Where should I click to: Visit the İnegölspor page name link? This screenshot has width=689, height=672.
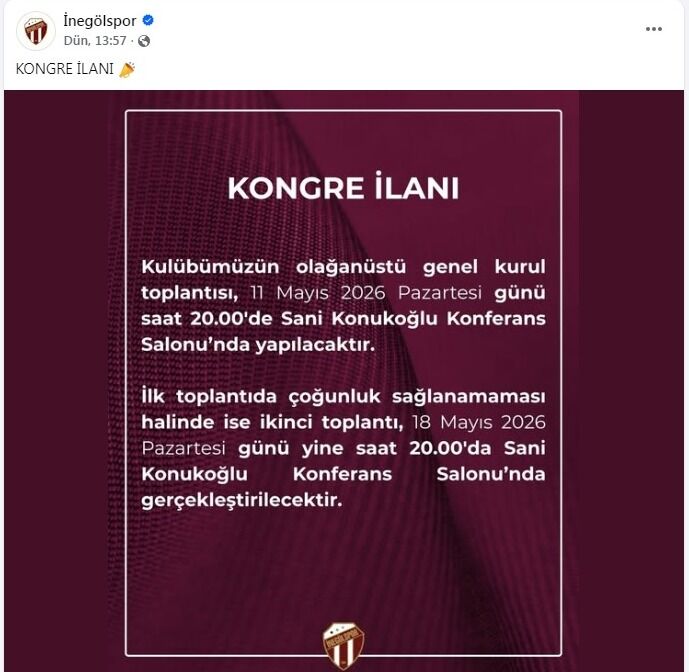[98, 21]
